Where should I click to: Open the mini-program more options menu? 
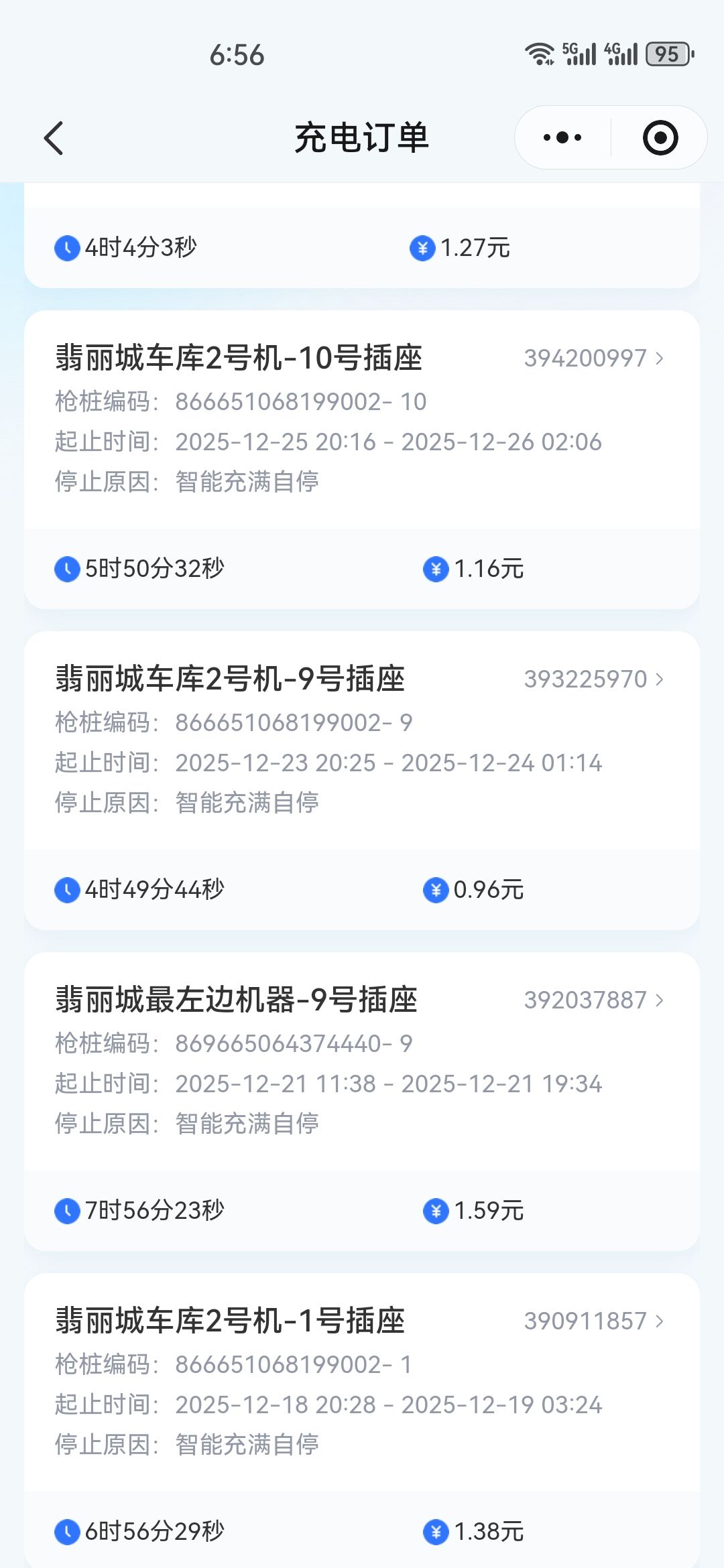point(562,137)
